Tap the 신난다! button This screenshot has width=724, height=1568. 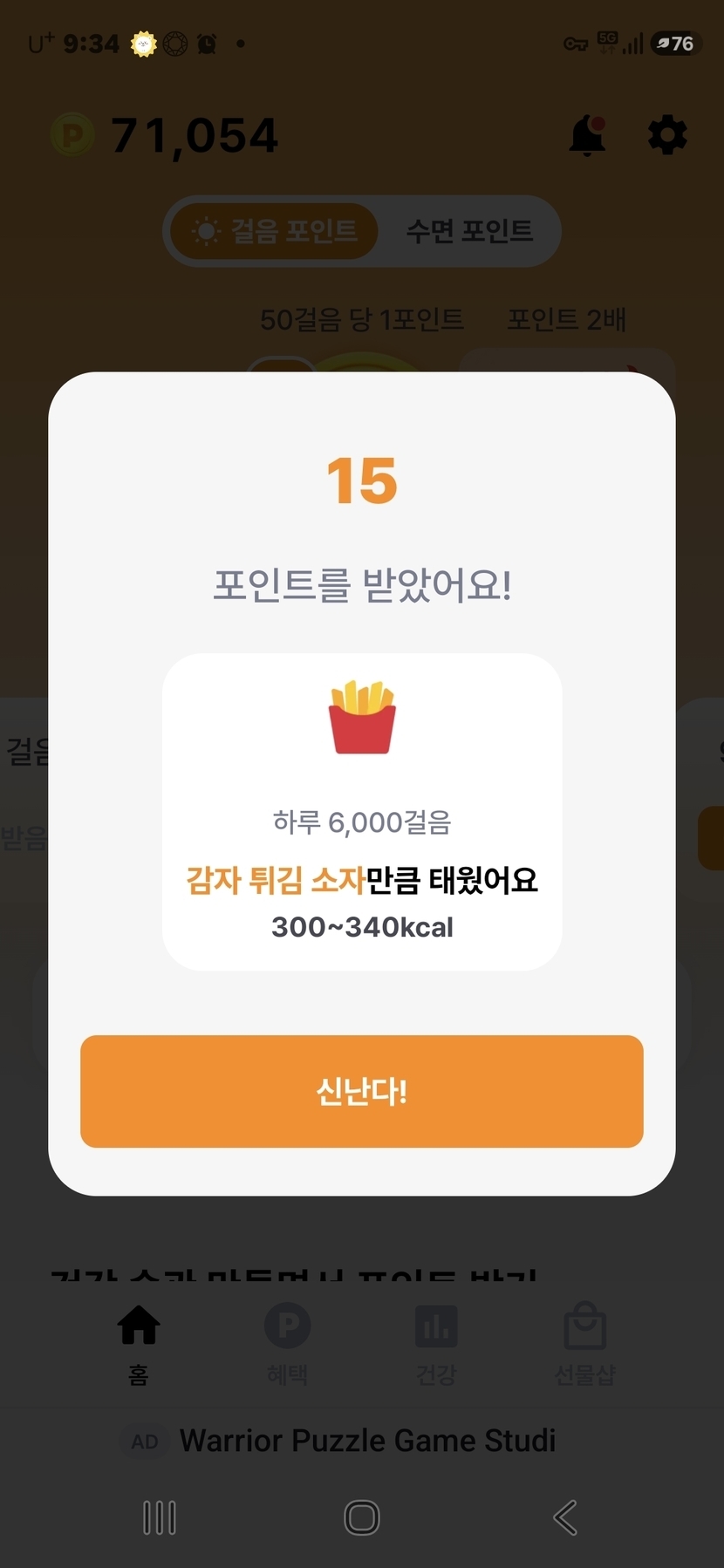tap(361, 1091)
